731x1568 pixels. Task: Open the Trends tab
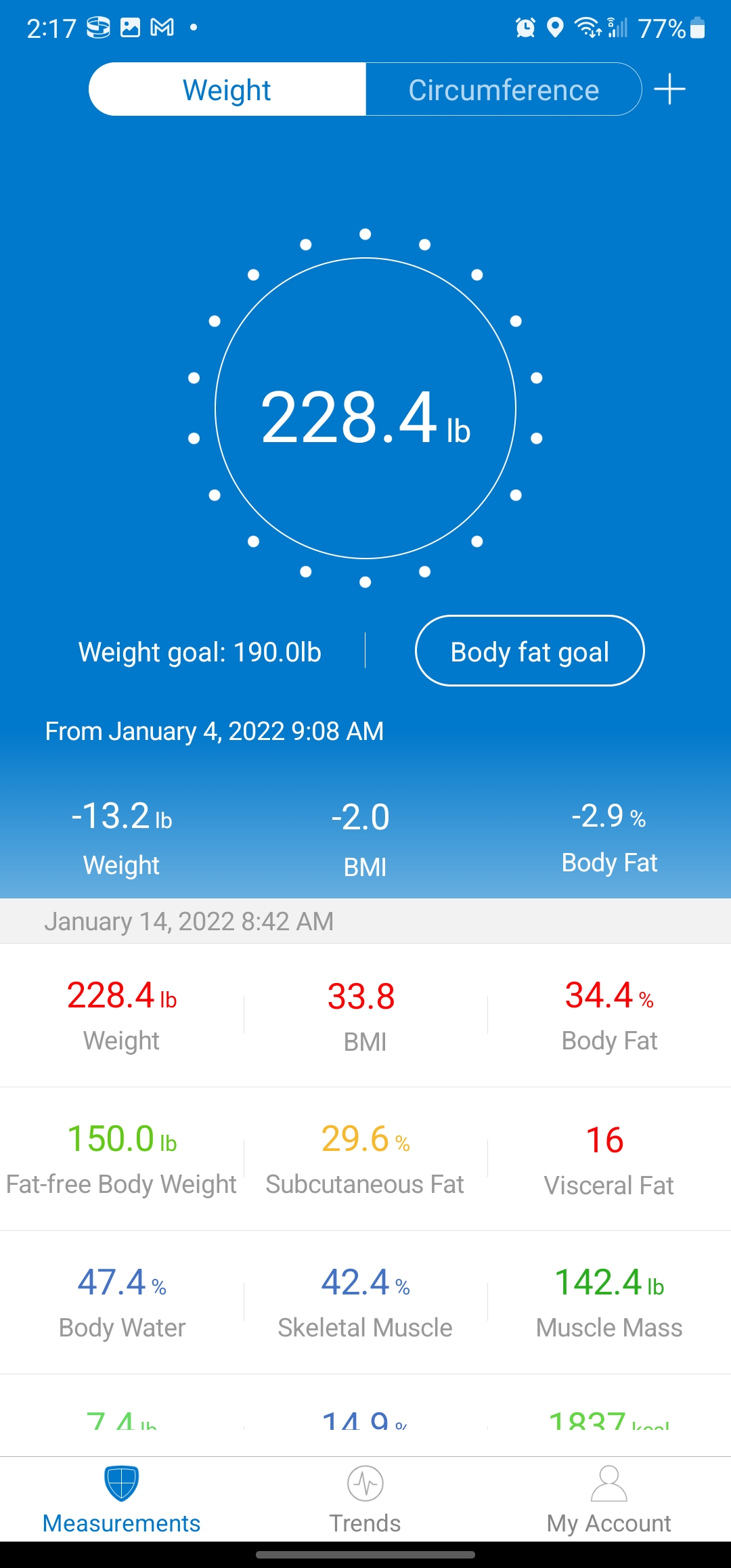point(365,1499)
